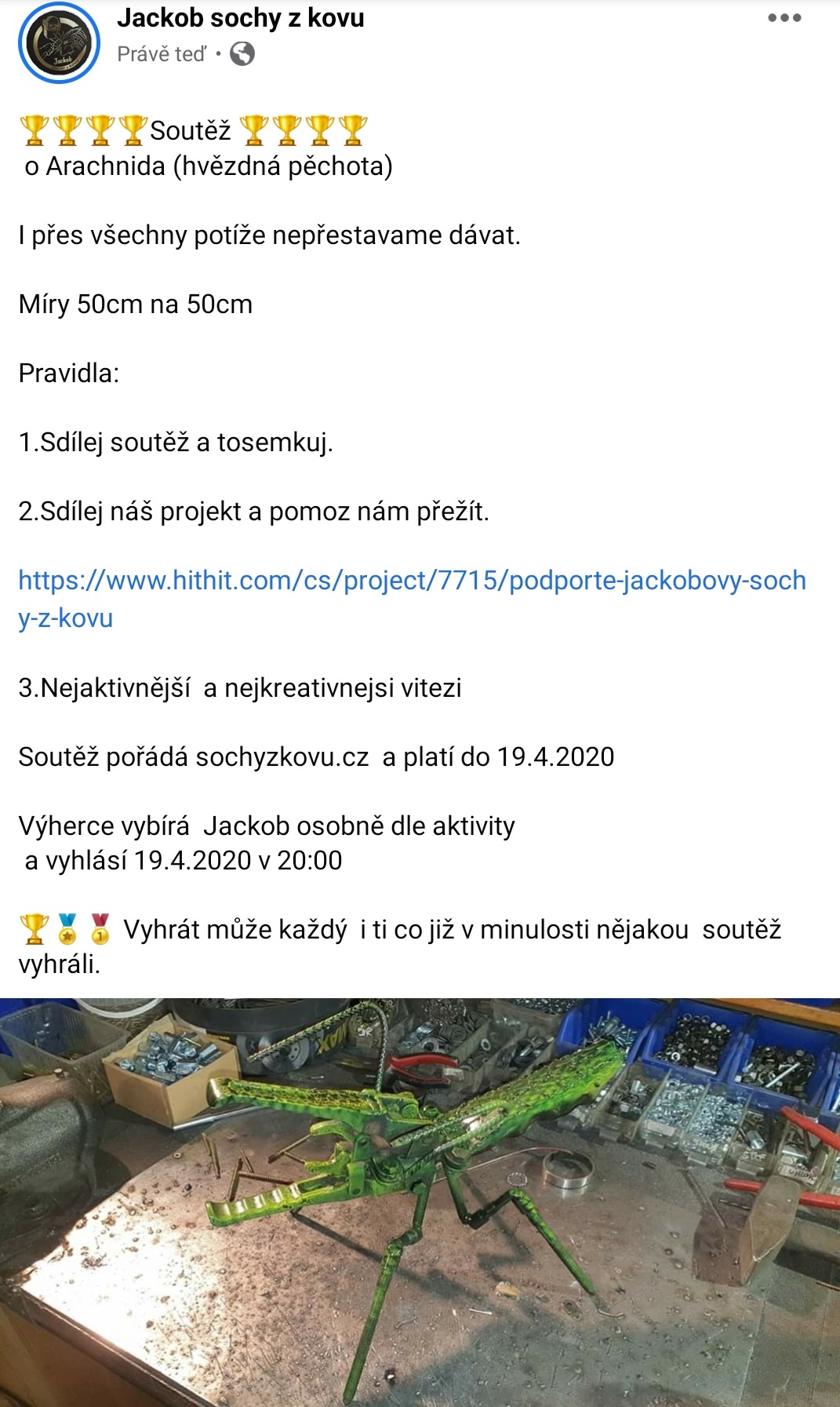840x1407 pixels.
Task: Open the post's three-dot overflow menu
Action: click(x=784, y=18)
